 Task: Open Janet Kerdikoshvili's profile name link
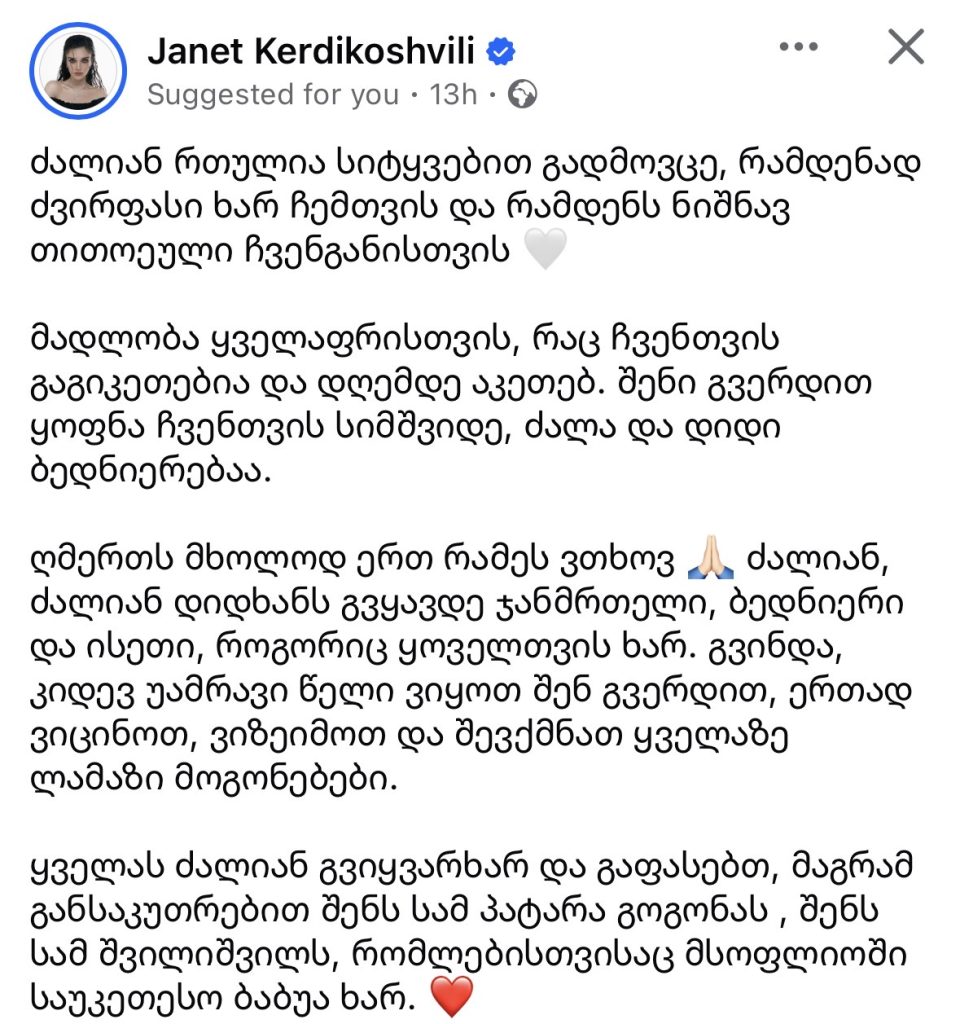point(311,51)
